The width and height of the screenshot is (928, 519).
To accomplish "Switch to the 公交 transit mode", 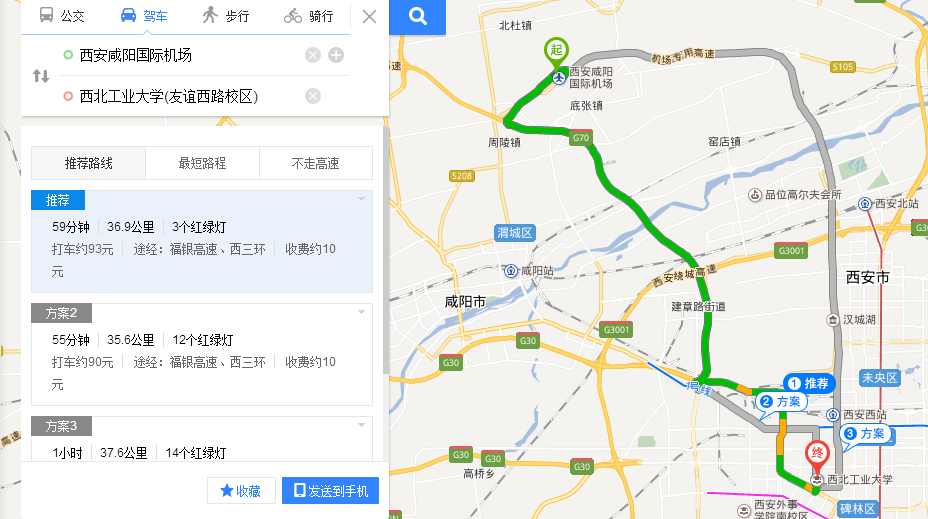I will tap(63, 16).
